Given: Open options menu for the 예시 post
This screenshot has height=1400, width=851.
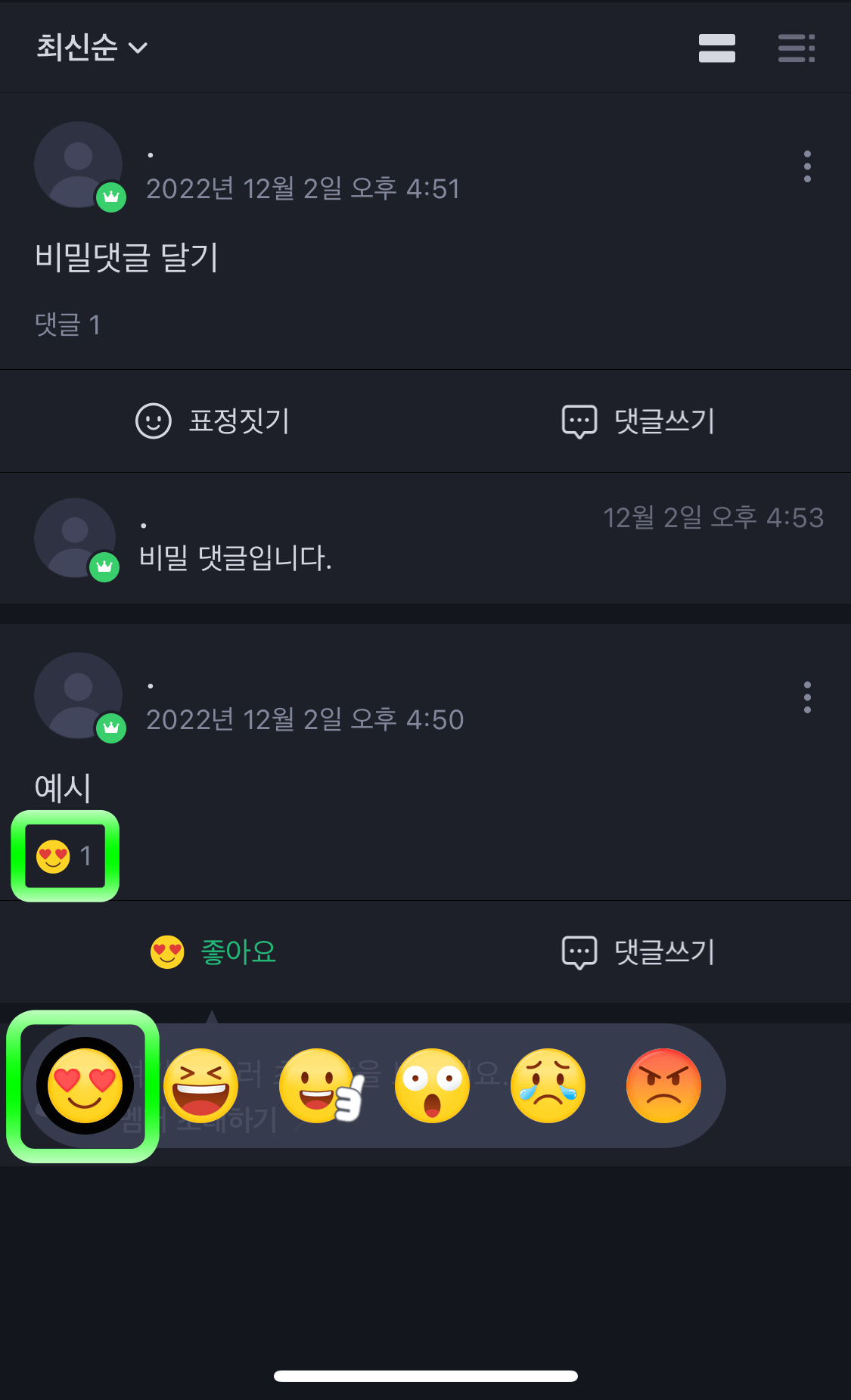Looking at the screenshot, I should click(806, 697).
